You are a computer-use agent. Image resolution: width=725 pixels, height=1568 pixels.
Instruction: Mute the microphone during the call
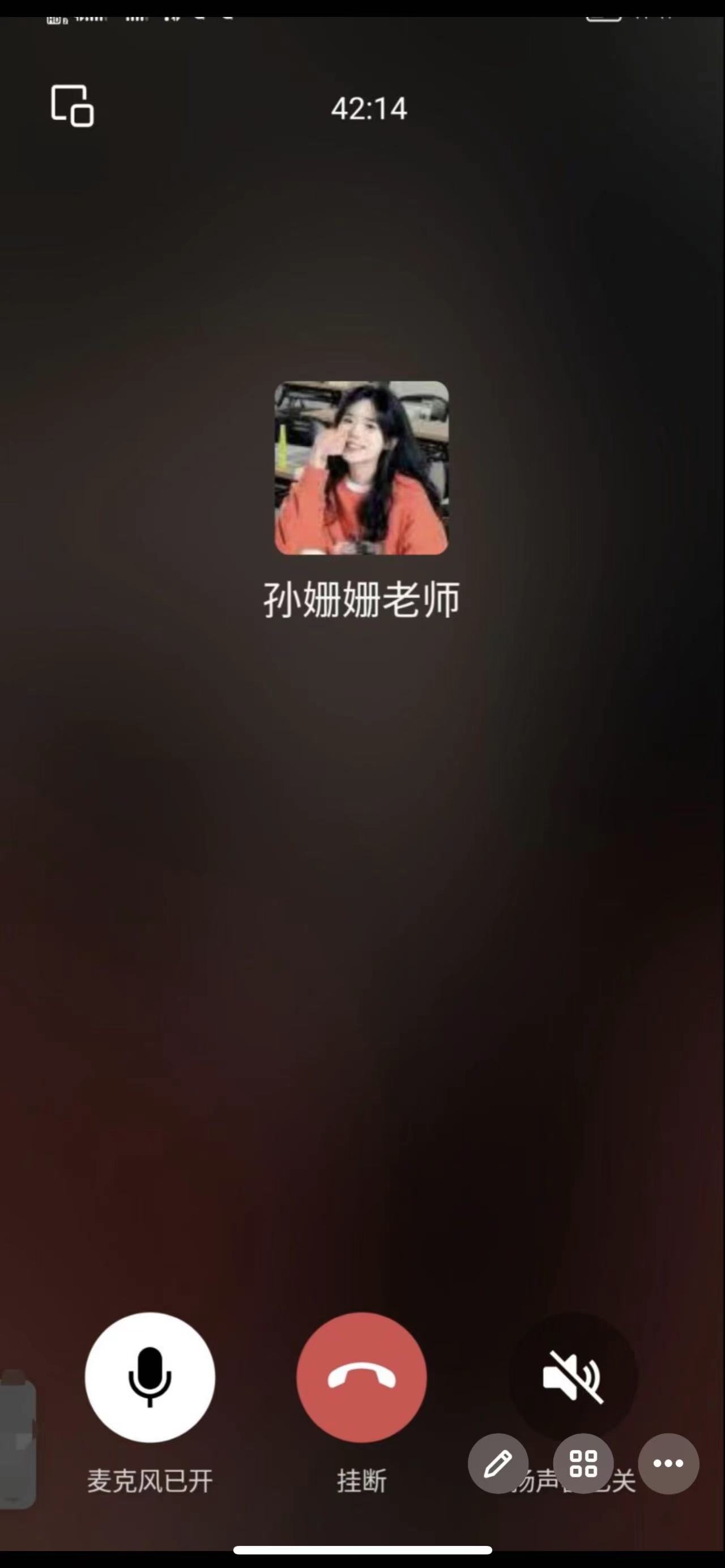(150, 1377)
